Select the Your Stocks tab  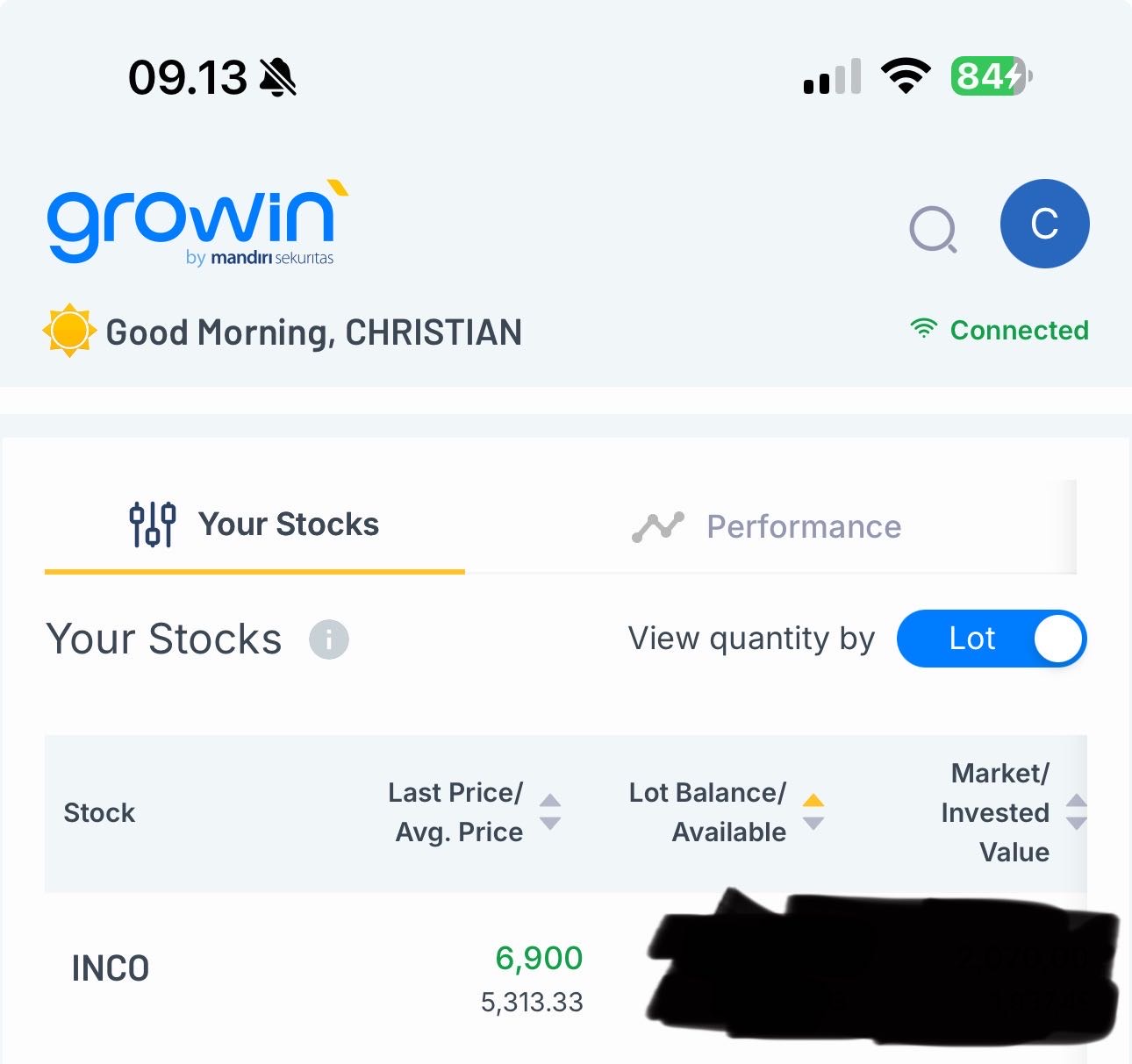pos(254,525)
